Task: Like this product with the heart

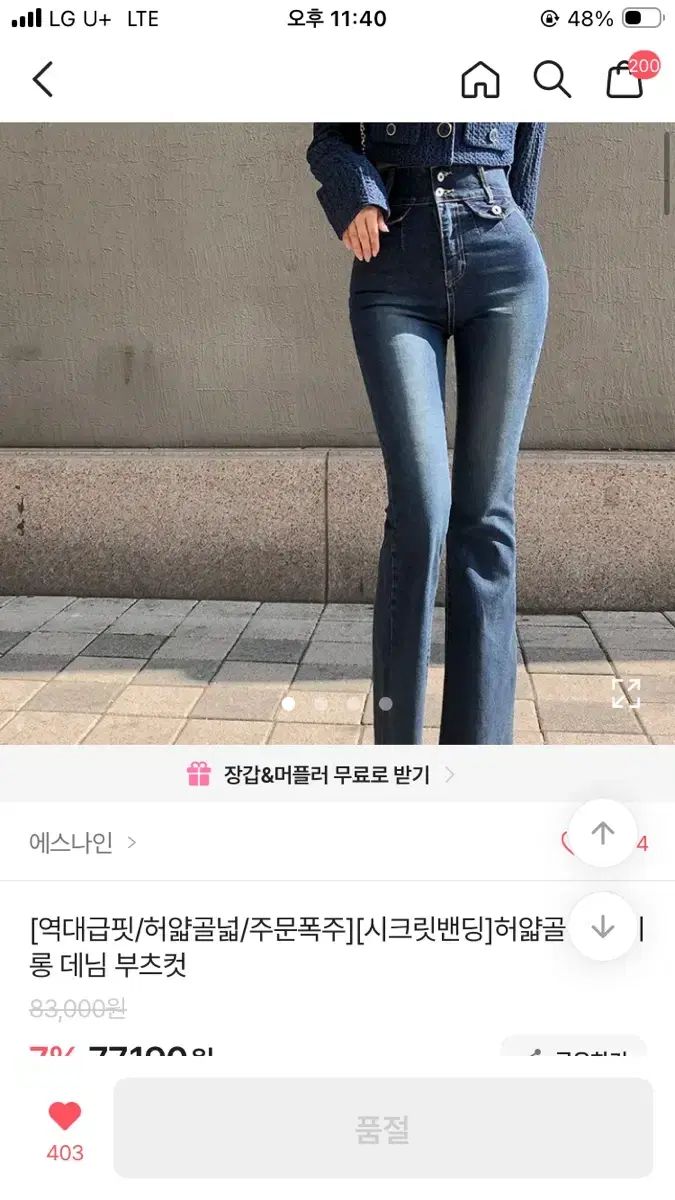Action: pos(65,1117)
